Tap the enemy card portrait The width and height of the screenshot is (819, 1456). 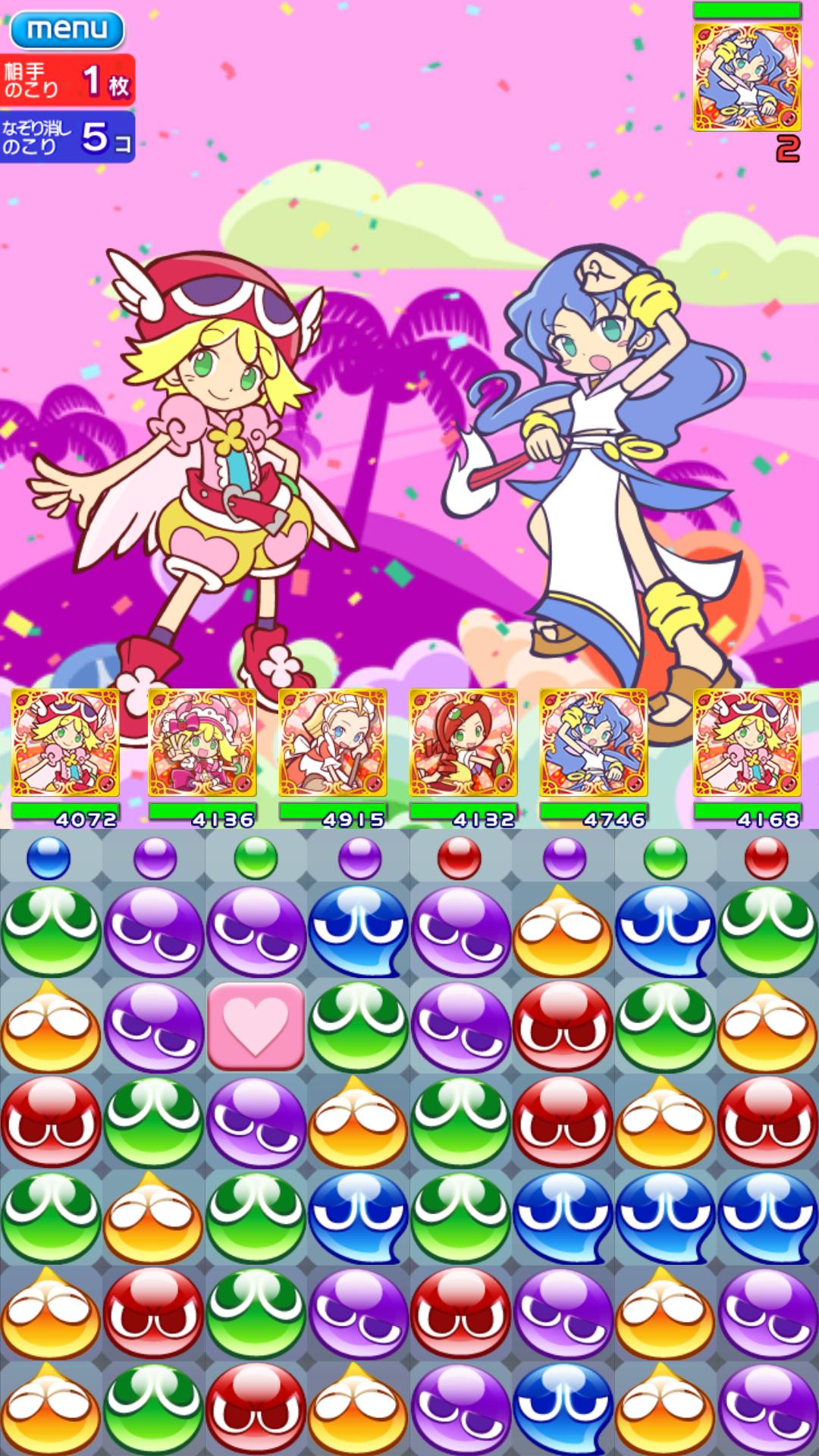click(747, 77)
